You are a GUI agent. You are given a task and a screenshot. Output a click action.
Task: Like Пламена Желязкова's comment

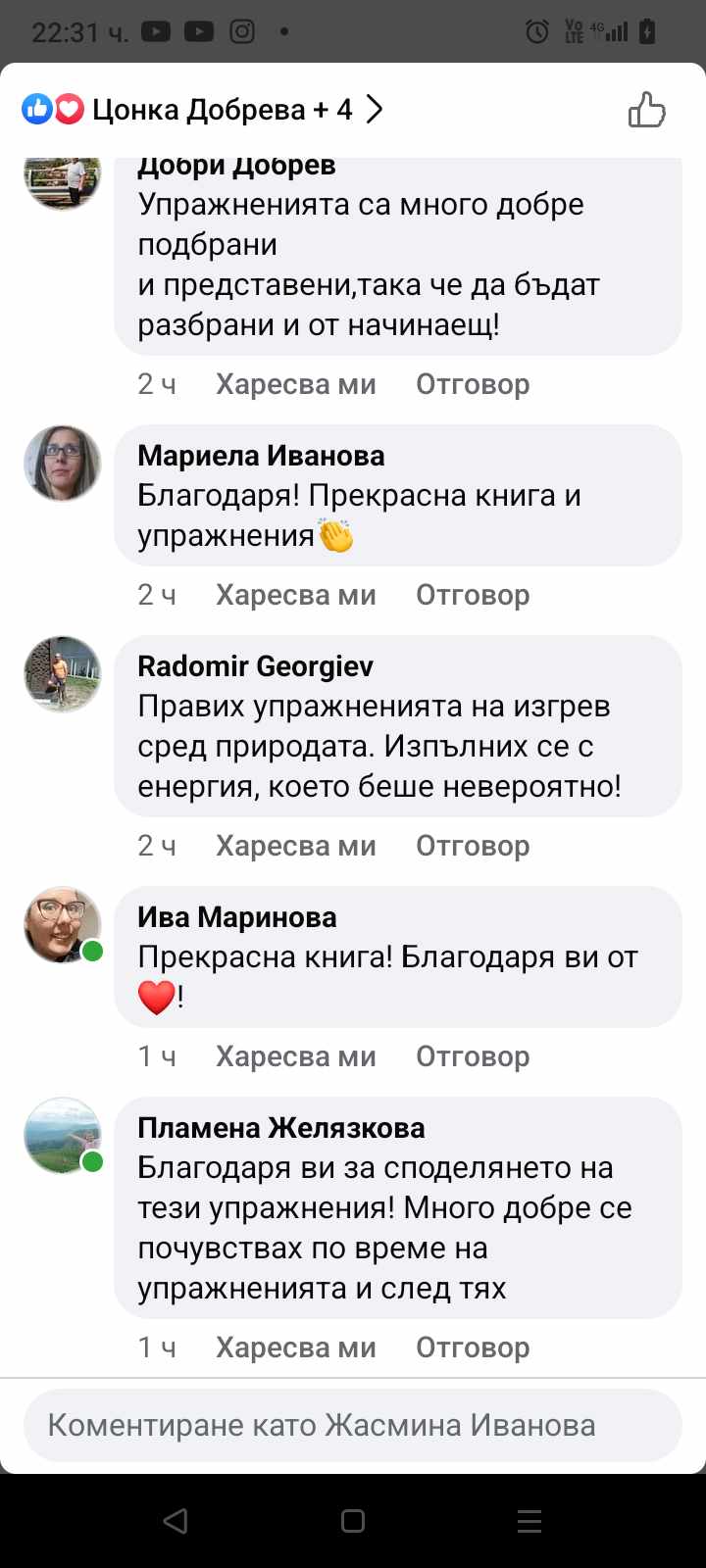pyautogui.click(x=295, y=1347)
